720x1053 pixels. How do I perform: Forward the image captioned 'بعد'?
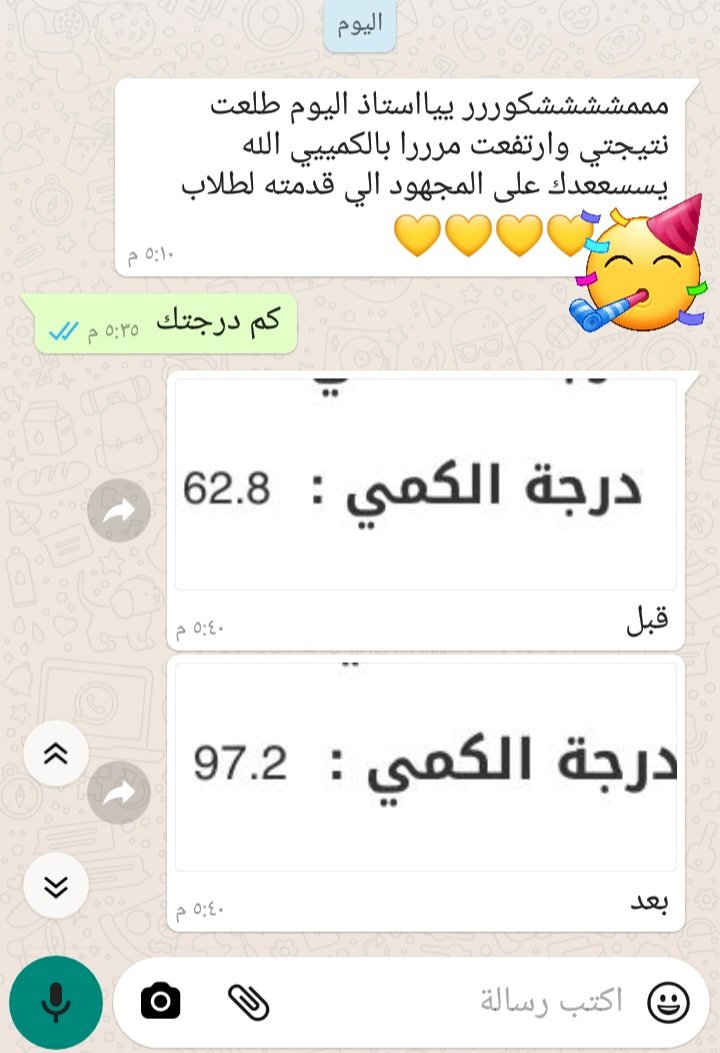click(118, 793)
